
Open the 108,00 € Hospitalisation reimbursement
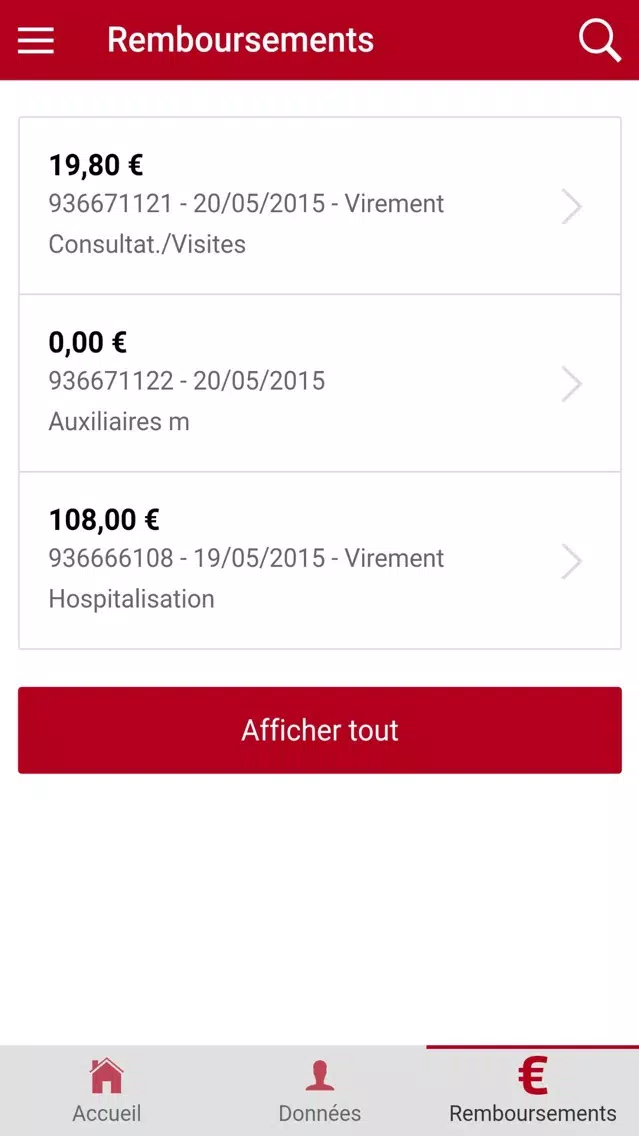click(x=320, y=561)
